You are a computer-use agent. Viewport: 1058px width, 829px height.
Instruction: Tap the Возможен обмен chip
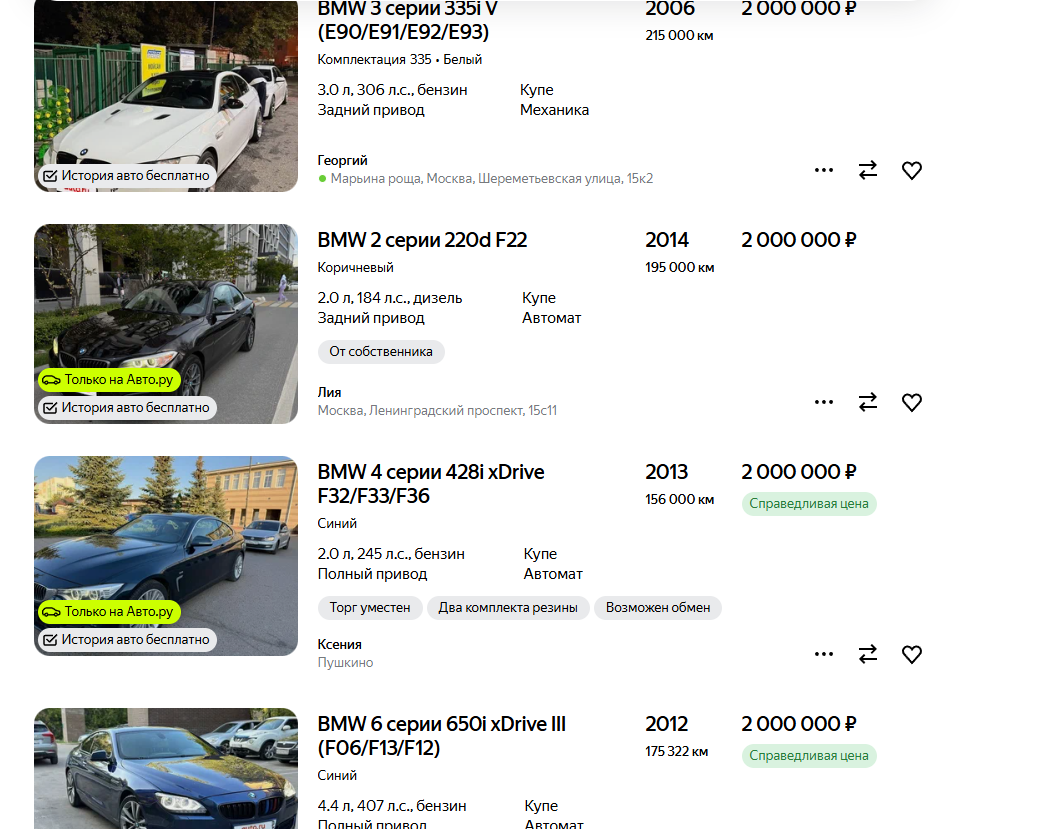click(658, 608)
